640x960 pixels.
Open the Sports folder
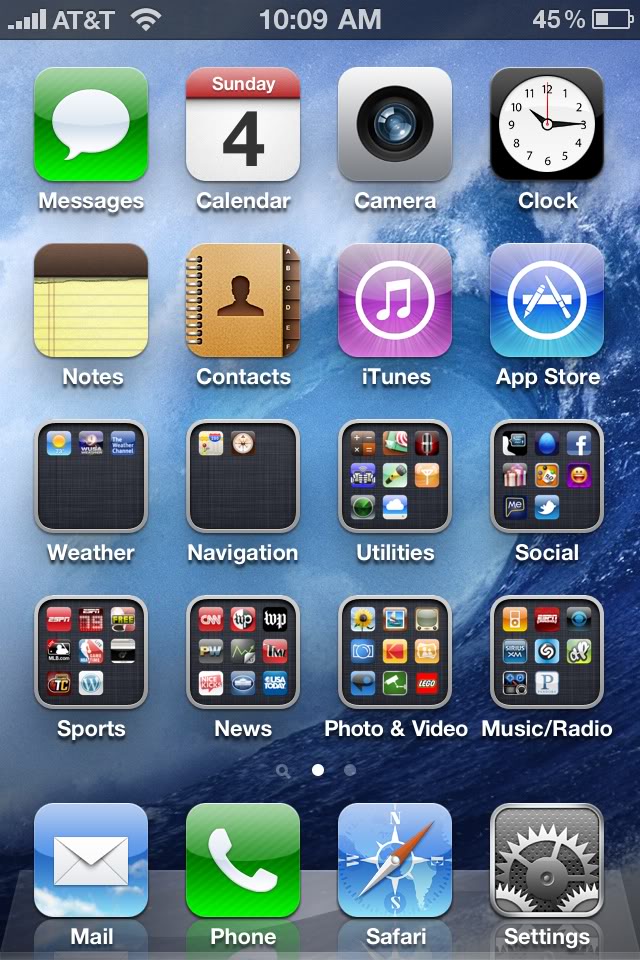(x=91, y=653)
